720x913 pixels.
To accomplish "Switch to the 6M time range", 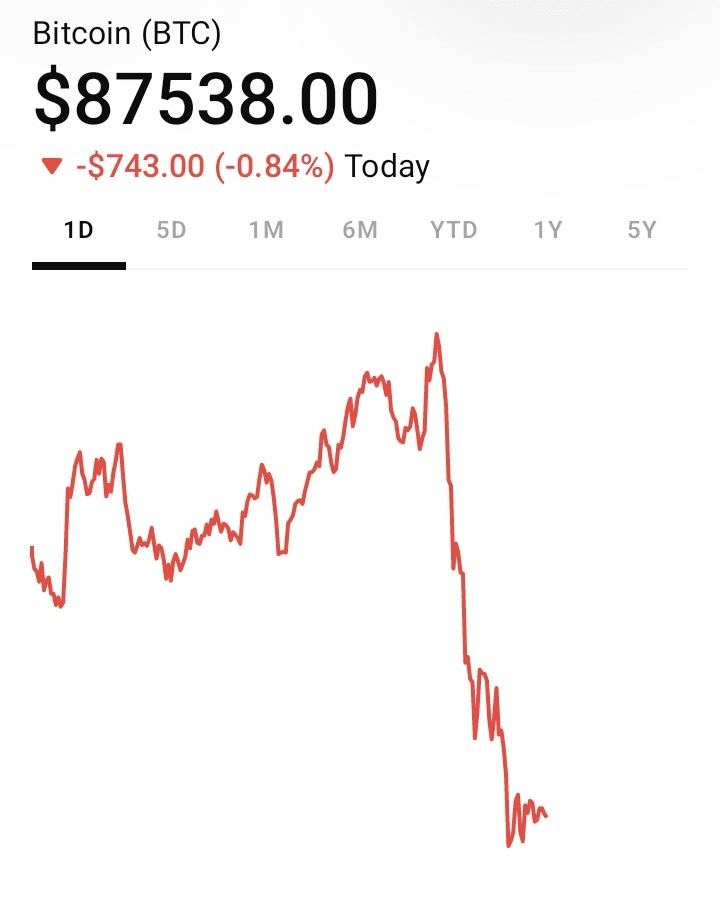I will click(x=360, y=231).
